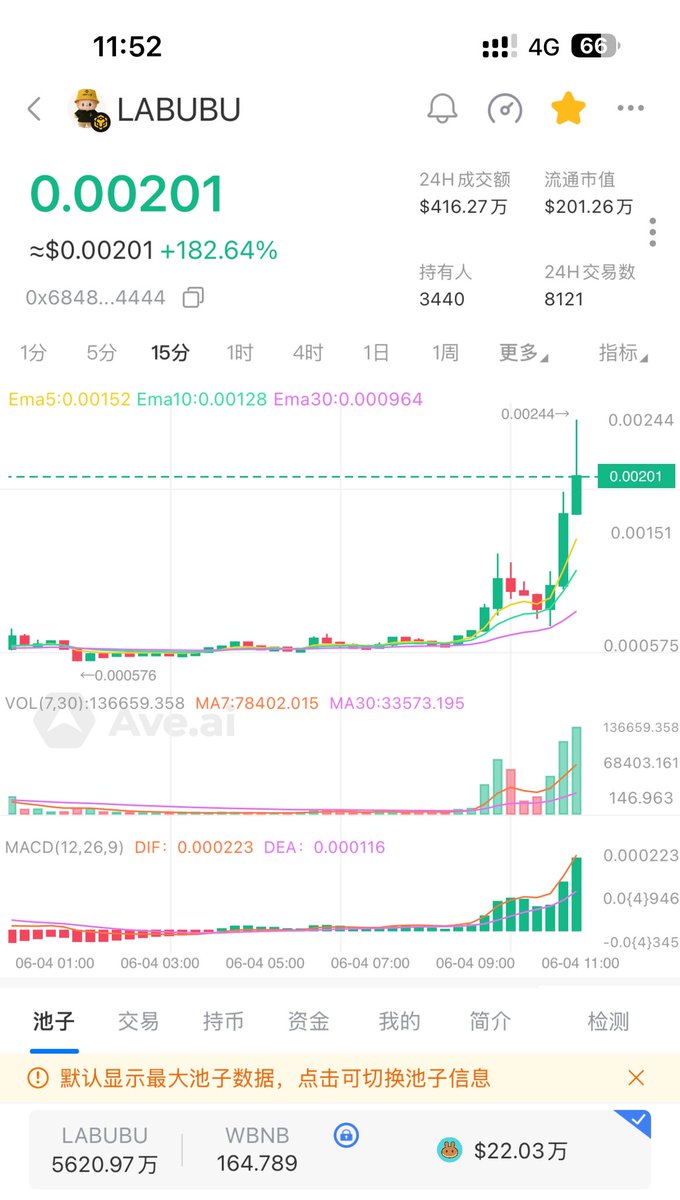Open the 简介 tab
The height and width of the screenshot is (1200, 680).
[x=490, y=1021]
